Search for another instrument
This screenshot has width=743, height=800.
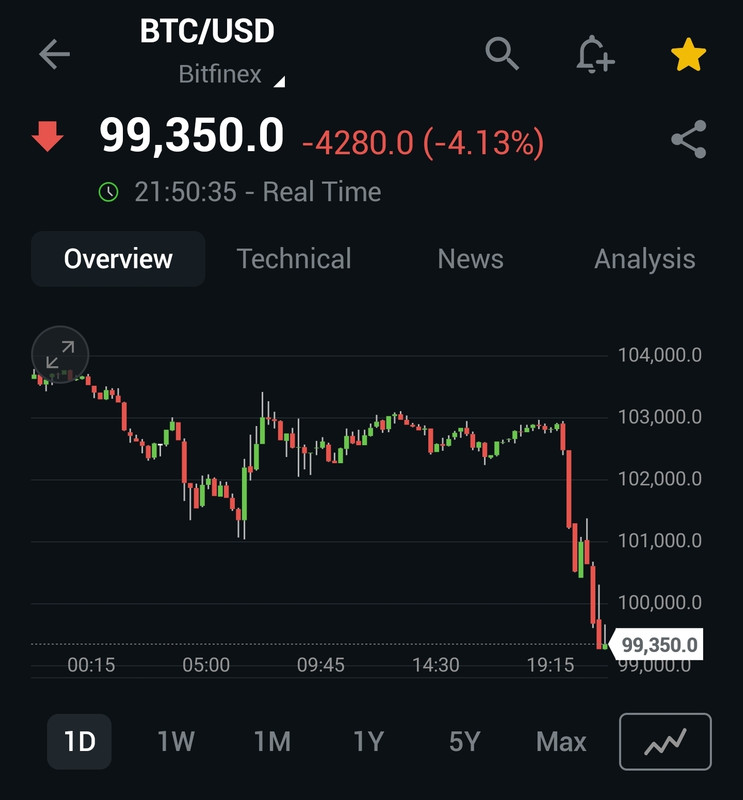point(502,54)
